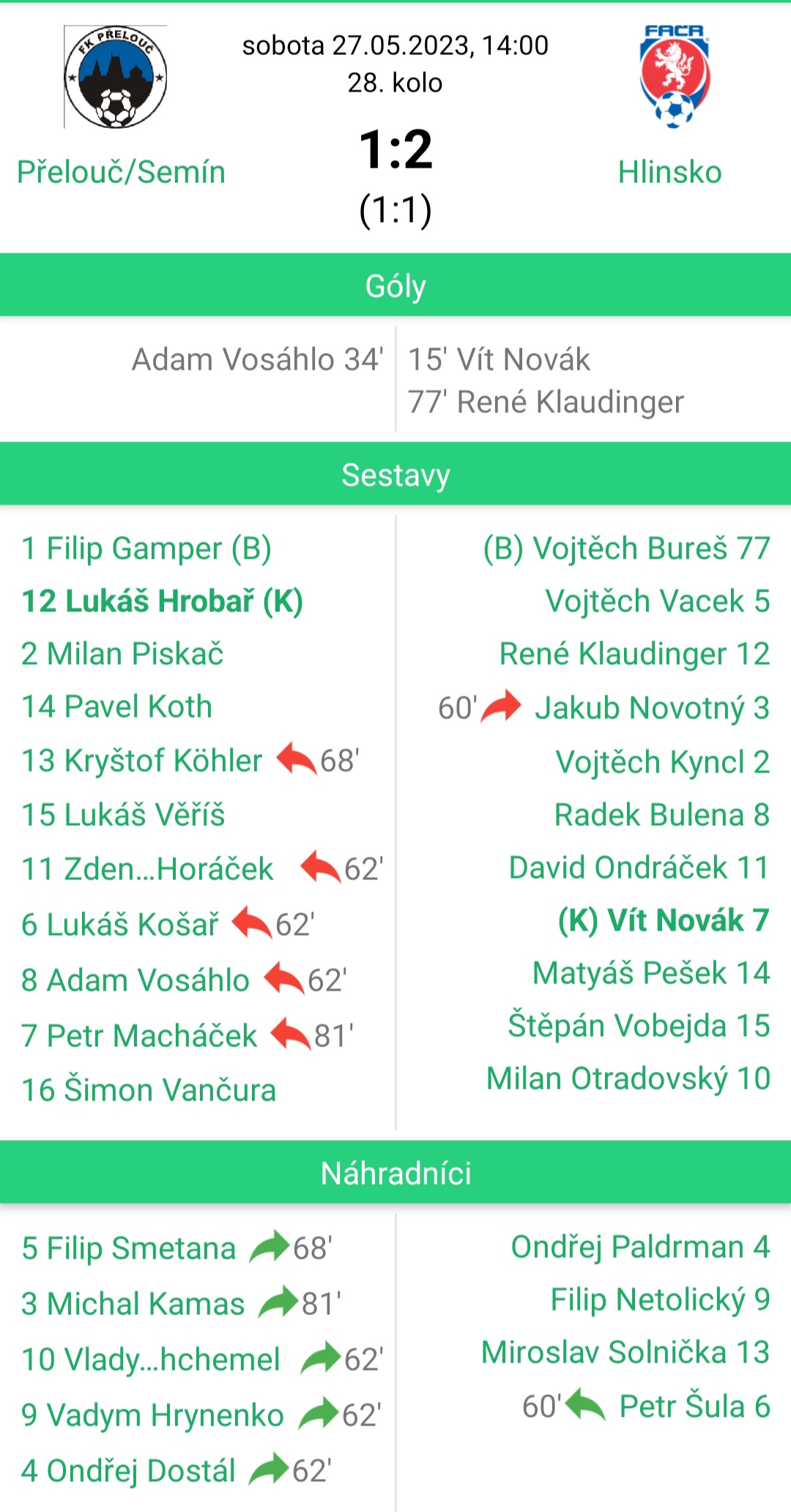791x1512 pixels.
Task: Open player Filip Gamper's profile
Action: pyautogui.click(x=146, y=548)
